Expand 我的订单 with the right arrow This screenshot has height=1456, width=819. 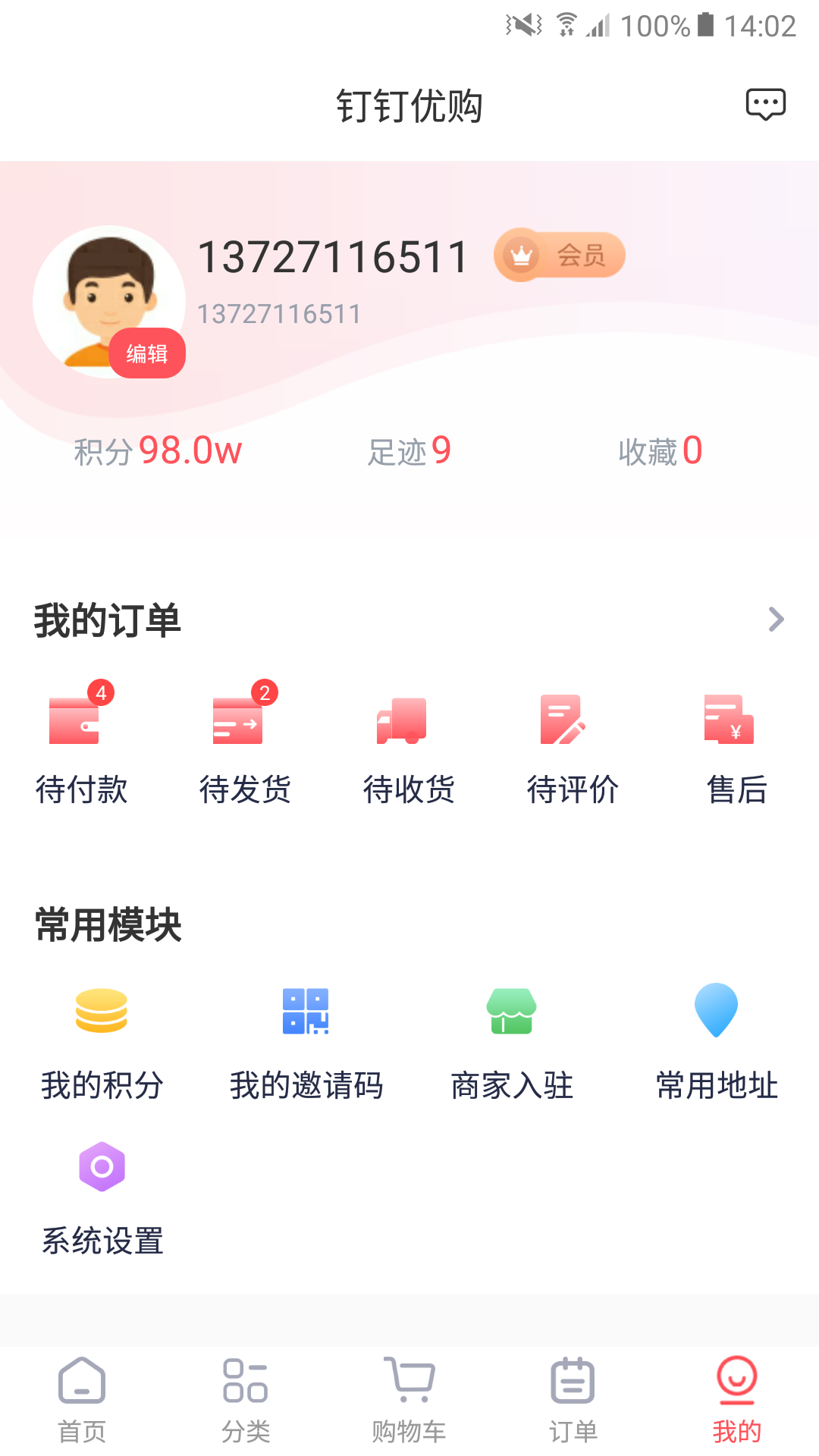pos(776,619)
